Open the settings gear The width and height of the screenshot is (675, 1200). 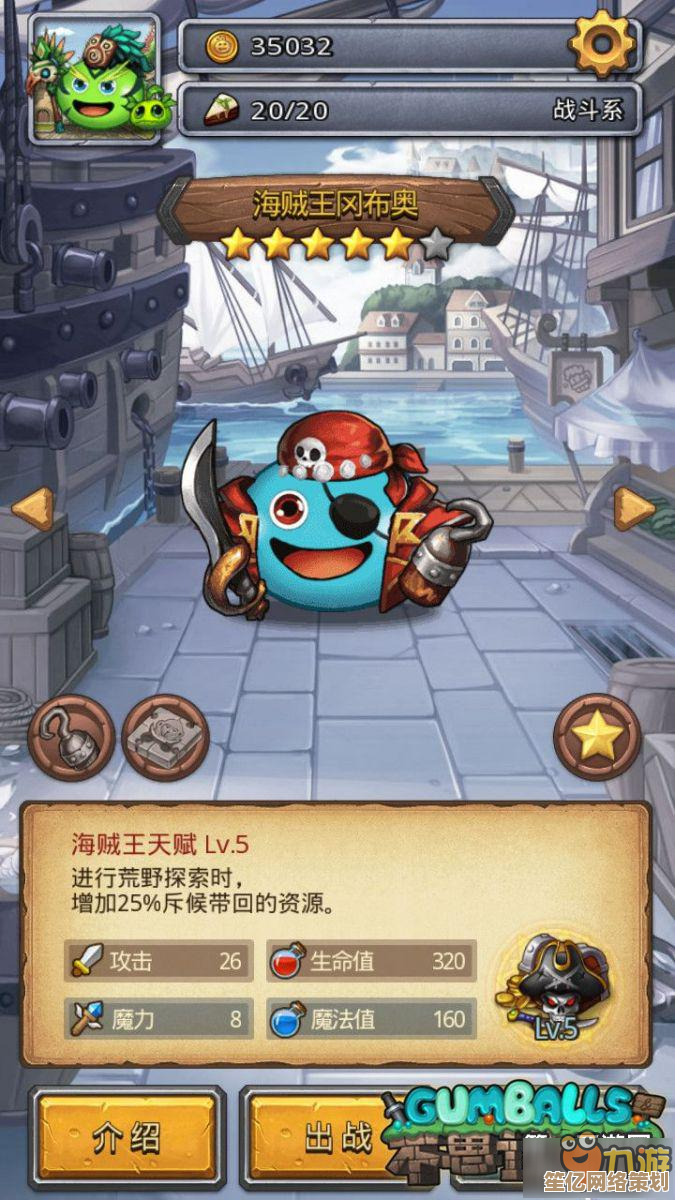point(602,43)
